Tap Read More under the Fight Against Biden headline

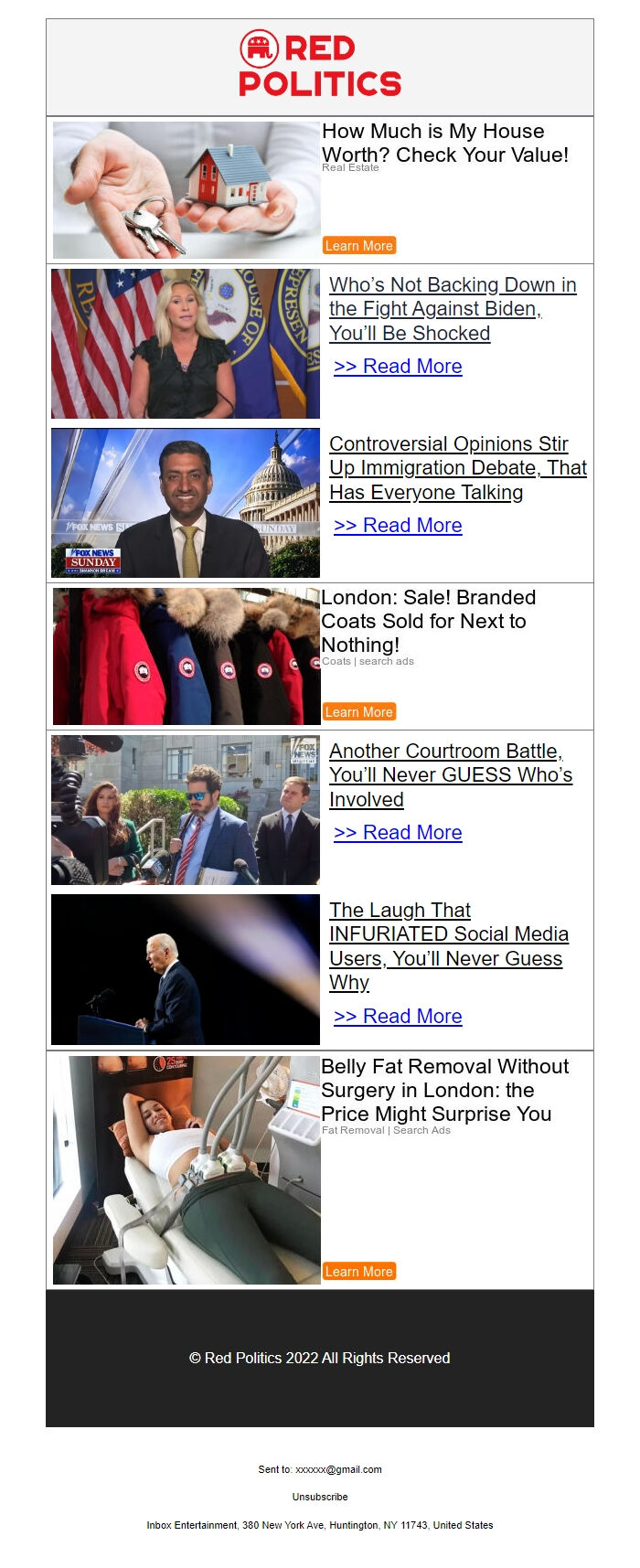click(398, 367)
